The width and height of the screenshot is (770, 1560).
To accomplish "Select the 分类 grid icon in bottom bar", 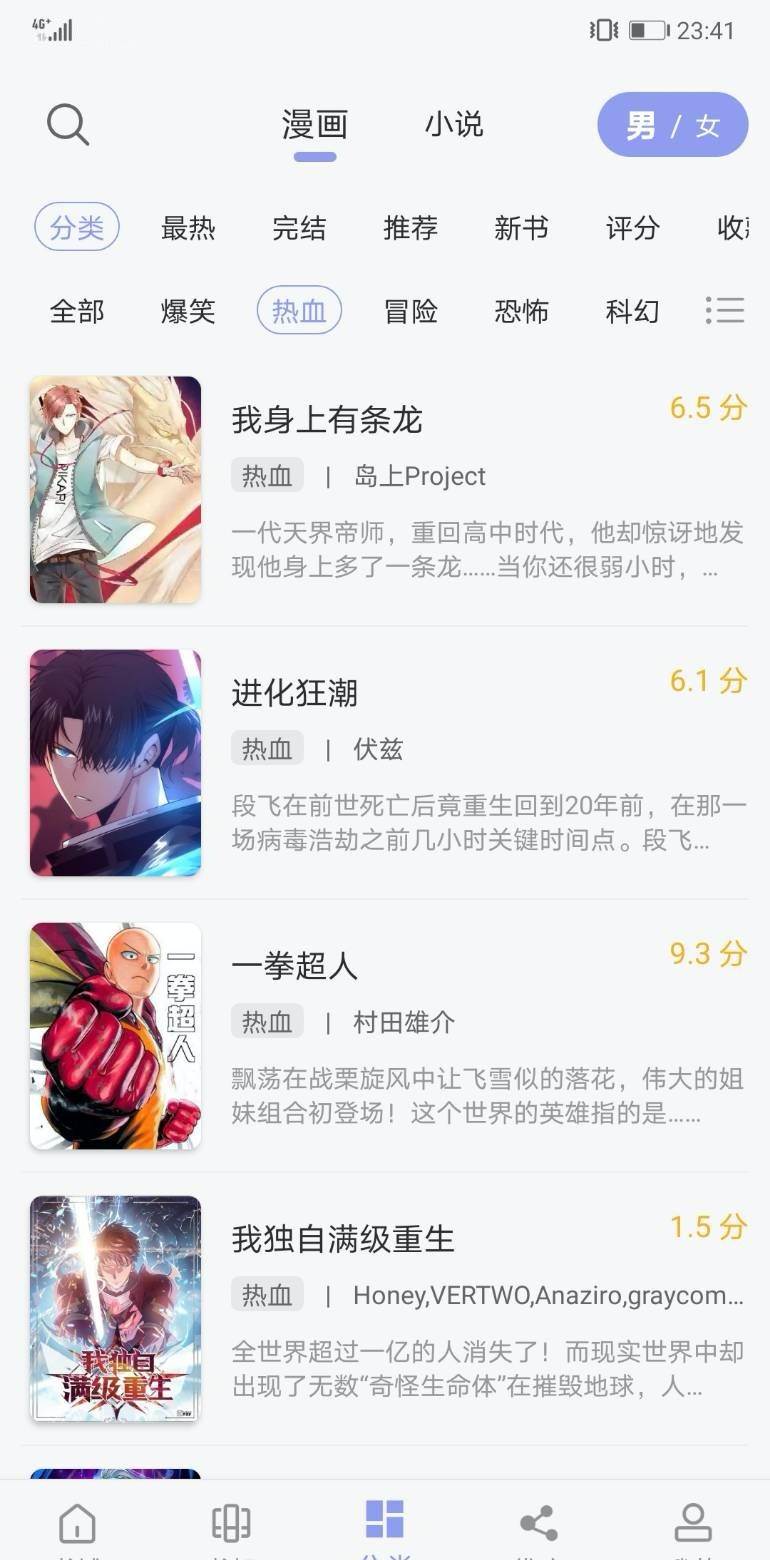I will click(x=385, y=1522).
